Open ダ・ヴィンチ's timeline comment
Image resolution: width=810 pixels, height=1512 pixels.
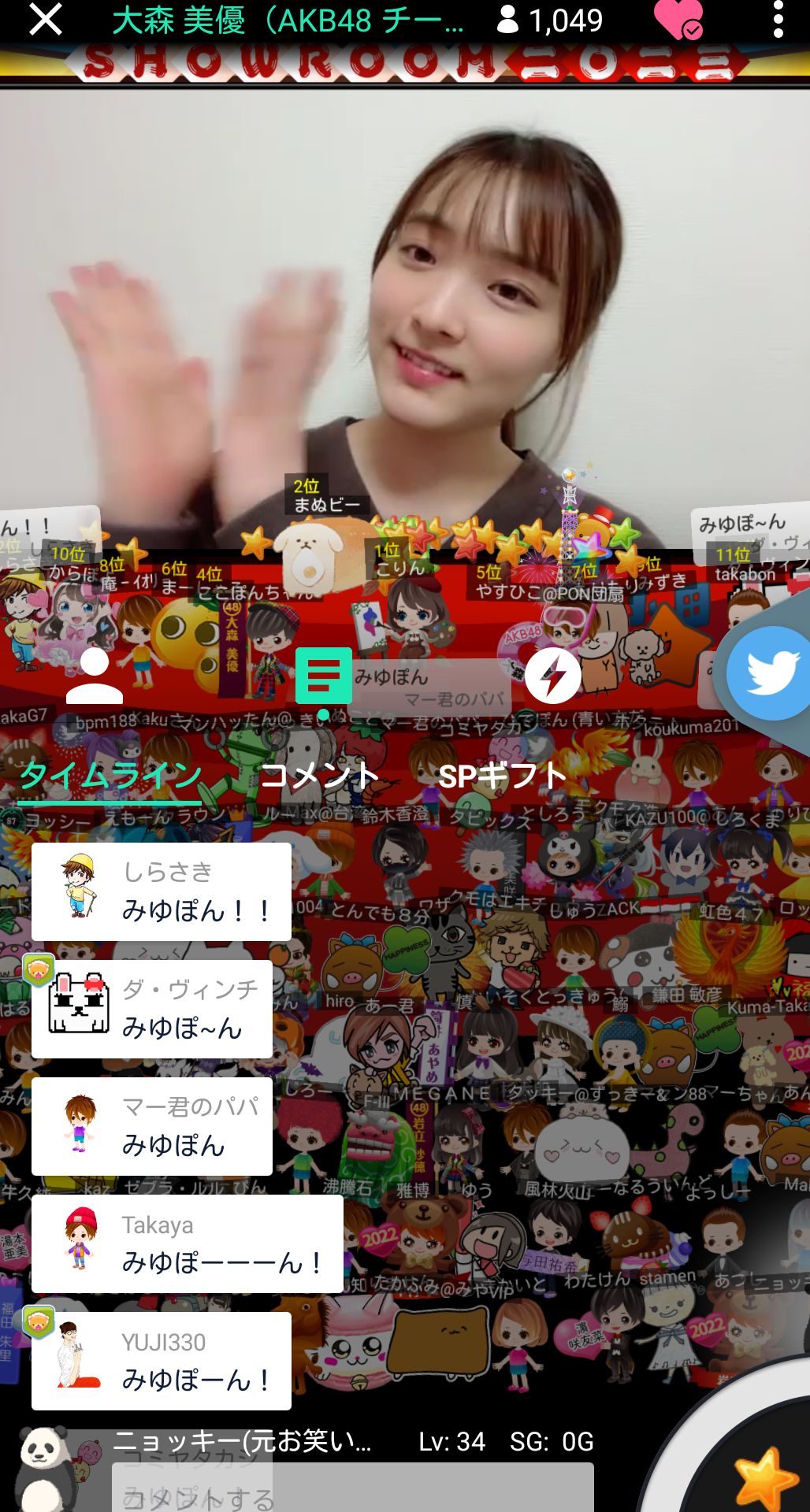(152, 1009)
